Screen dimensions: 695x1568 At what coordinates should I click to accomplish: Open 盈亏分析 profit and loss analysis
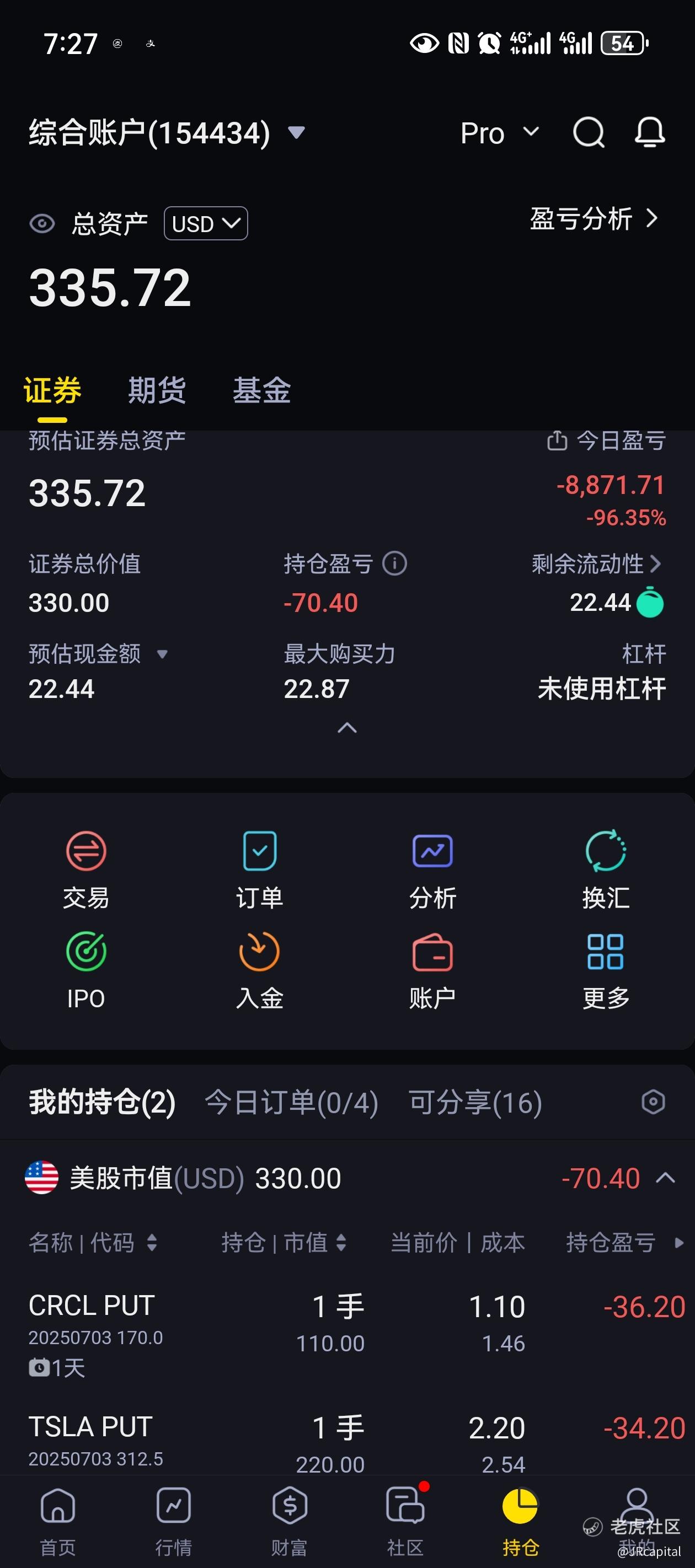click(595, 218)
